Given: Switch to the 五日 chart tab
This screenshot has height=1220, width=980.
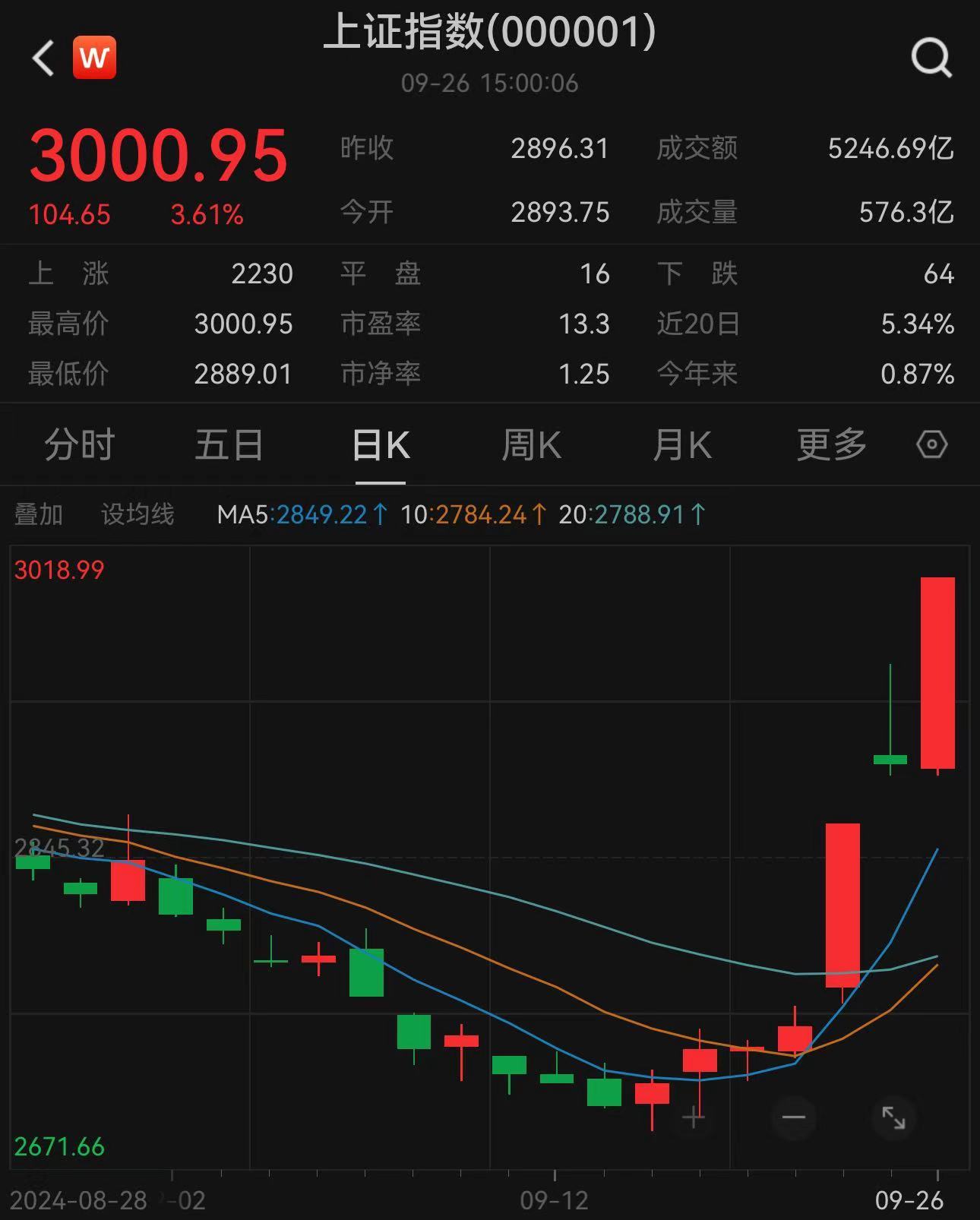Looking at the screenshot, I should point(229,445).
